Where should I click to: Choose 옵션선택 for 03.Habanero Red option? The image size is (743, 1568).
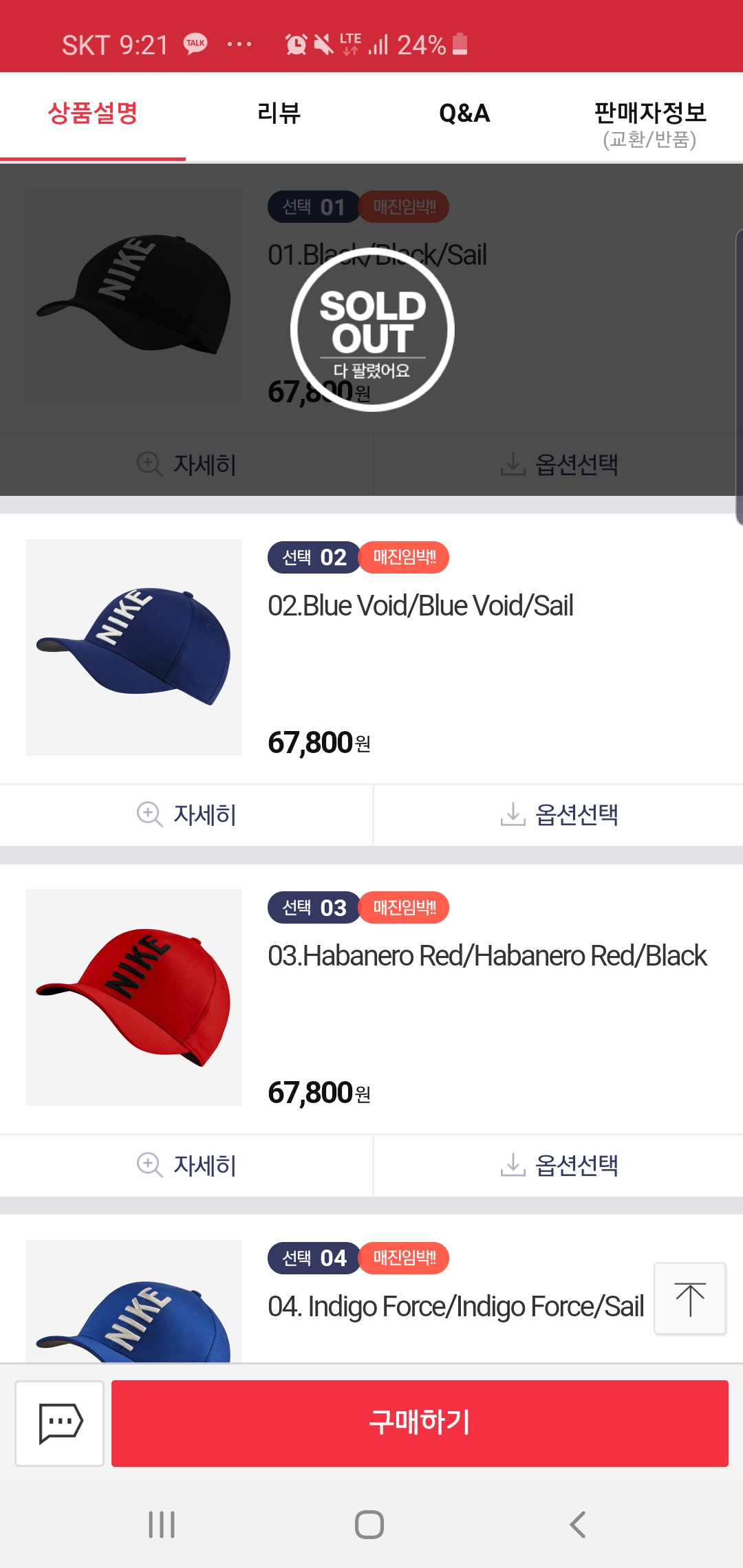coord(558,1165)
